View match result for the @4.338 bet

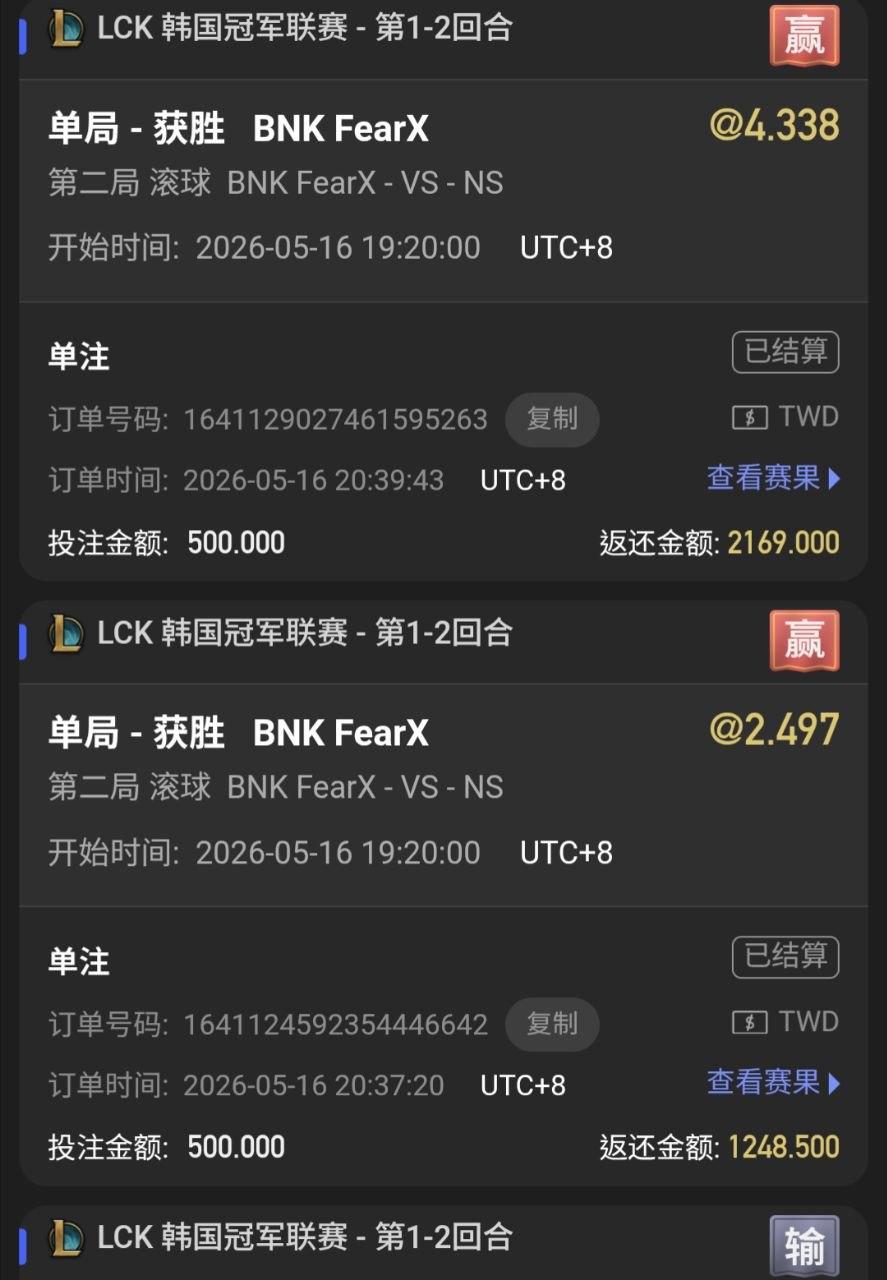click(773, 479)
